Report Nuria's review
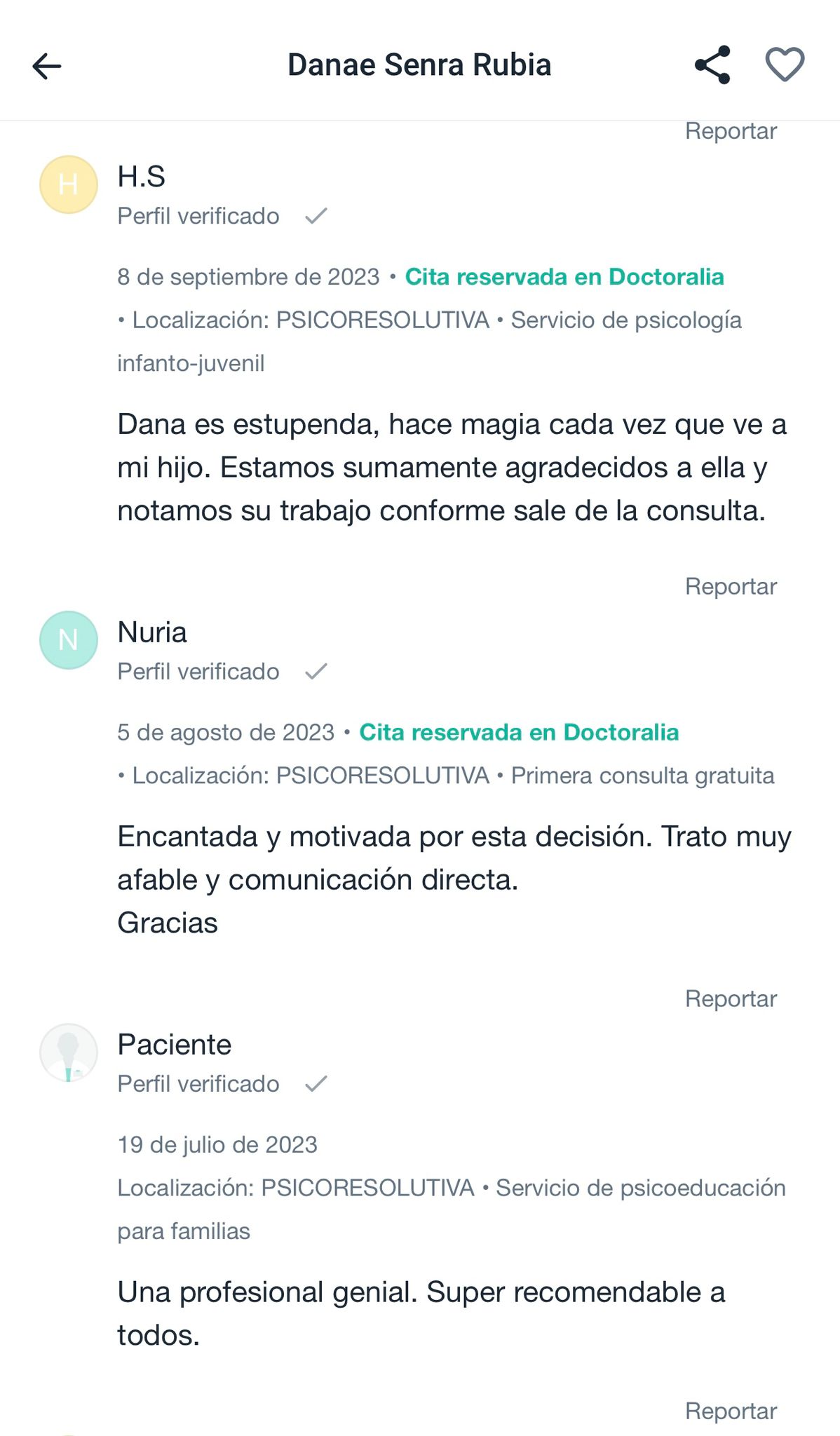This screenshot has height=1436, width=840. tap(731, 998)
